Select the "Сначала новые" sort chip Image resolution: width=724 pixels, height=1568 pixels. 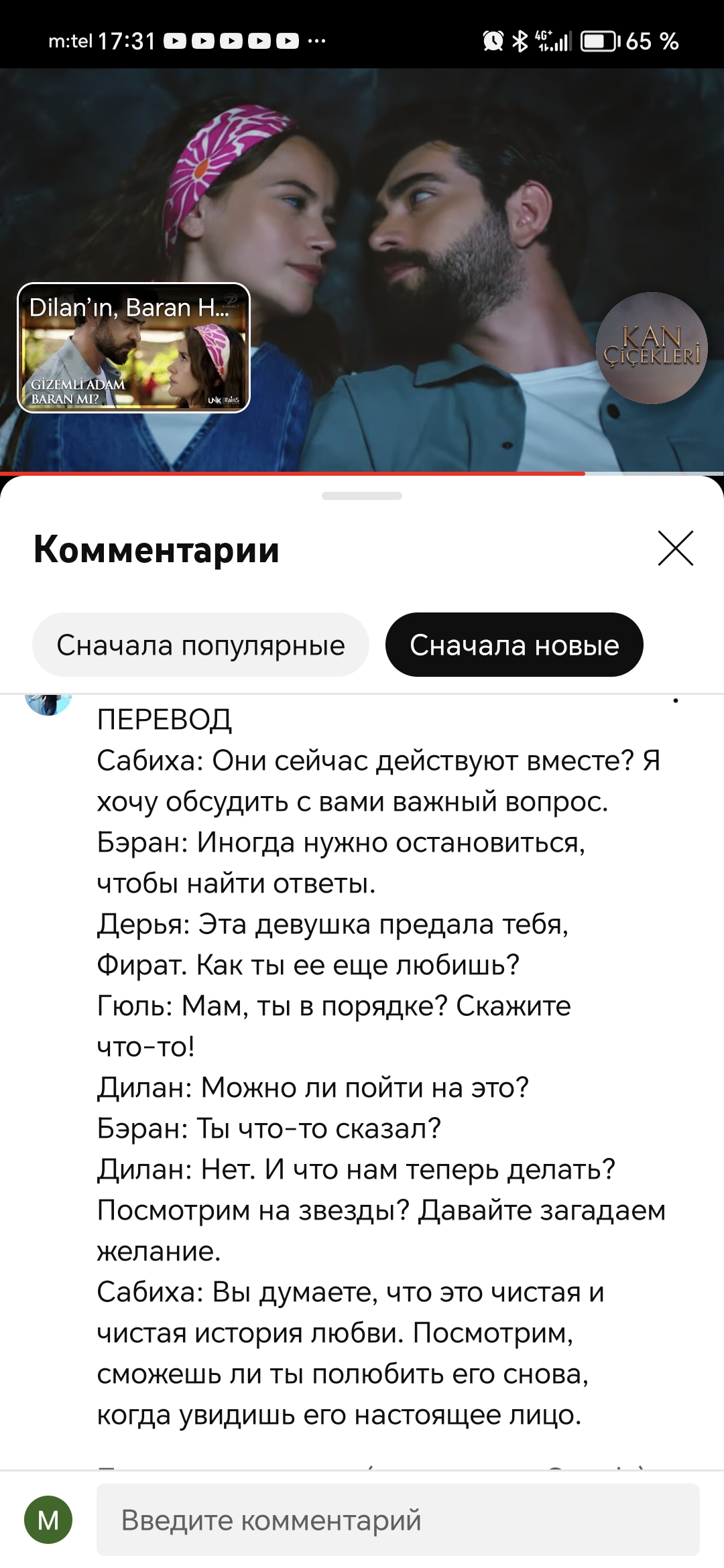pyautogui.click(x=514, y=645)
